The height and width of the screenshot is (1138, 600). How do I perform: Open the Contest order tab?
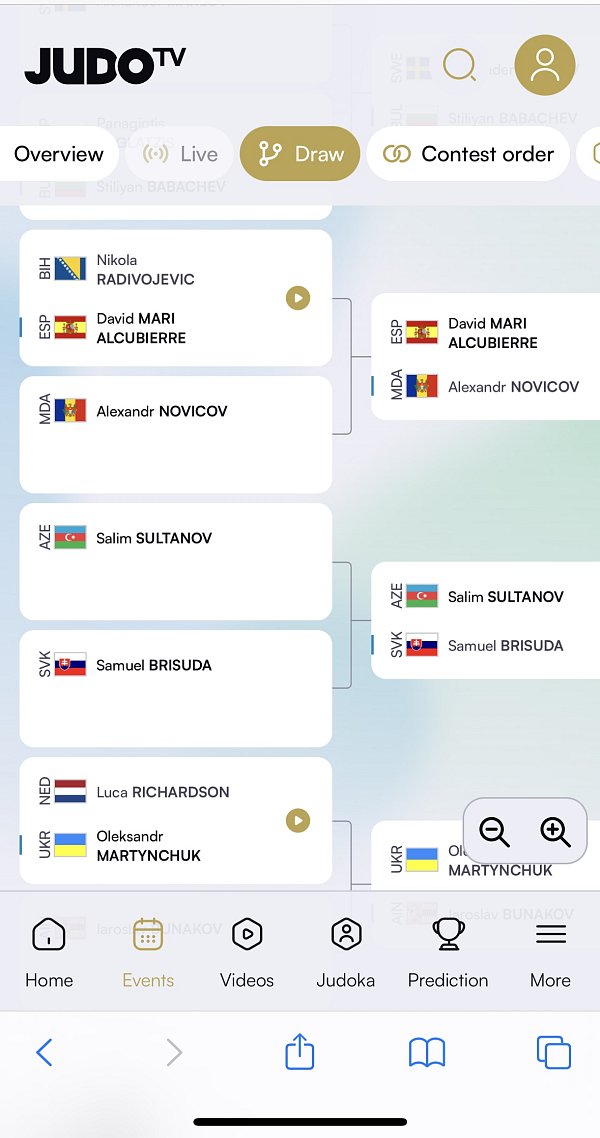tap(468, 154)
